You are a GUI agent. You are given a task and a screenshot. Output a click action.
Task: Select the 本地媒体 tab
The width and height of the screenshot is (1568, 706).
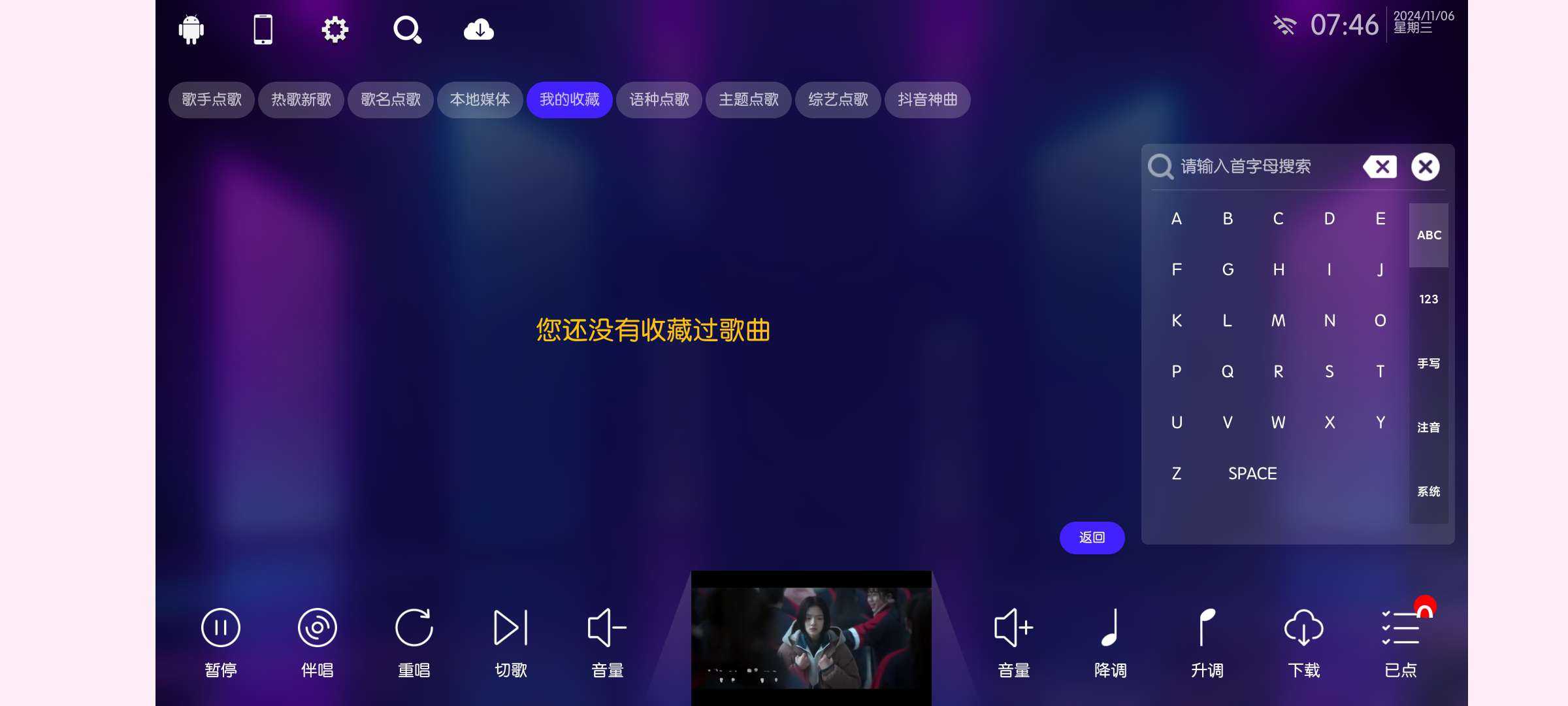tap(480, 100)
